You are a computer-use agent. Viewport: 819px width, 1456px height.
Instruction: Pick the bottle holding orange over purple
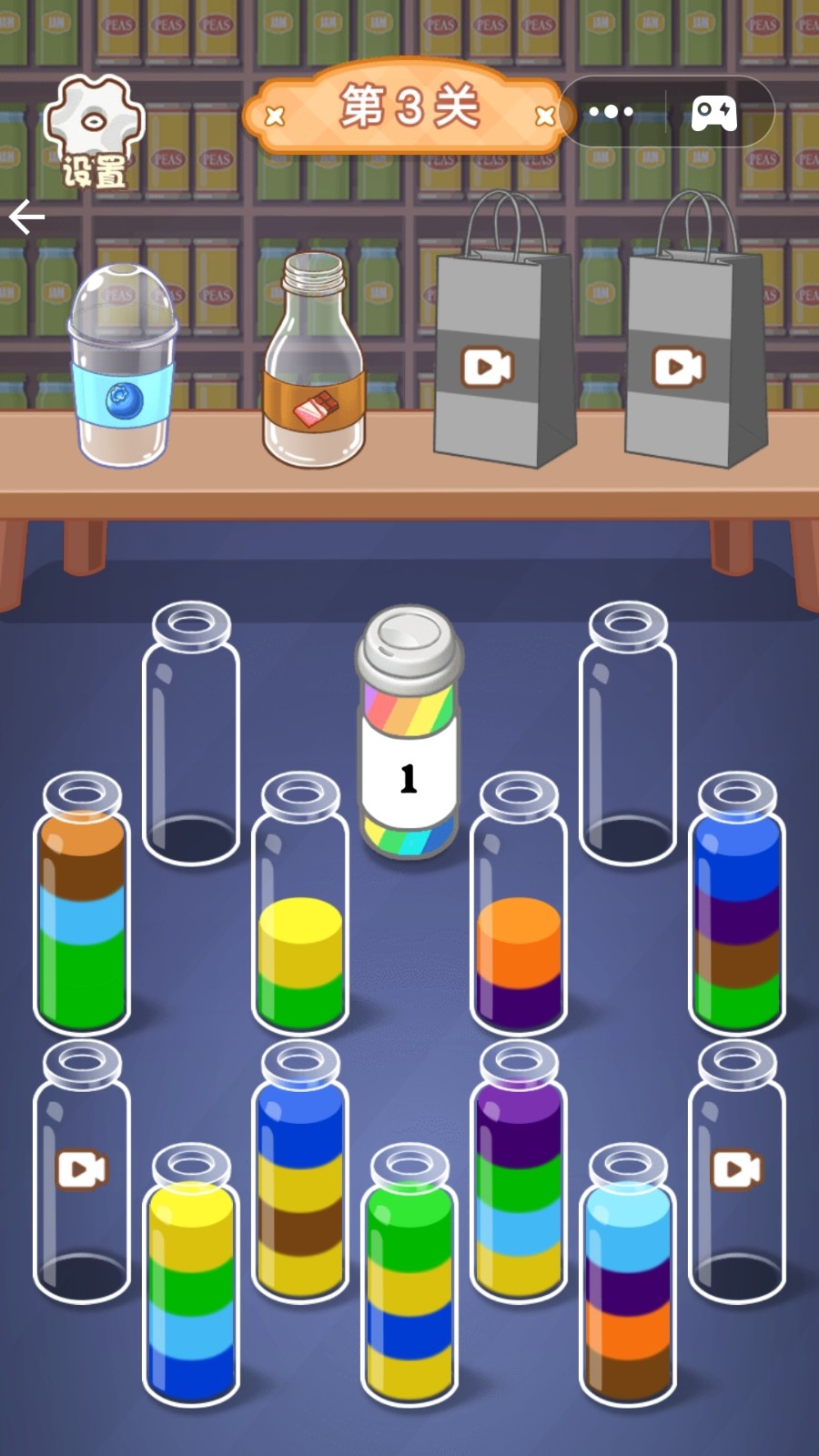point(519,946)
